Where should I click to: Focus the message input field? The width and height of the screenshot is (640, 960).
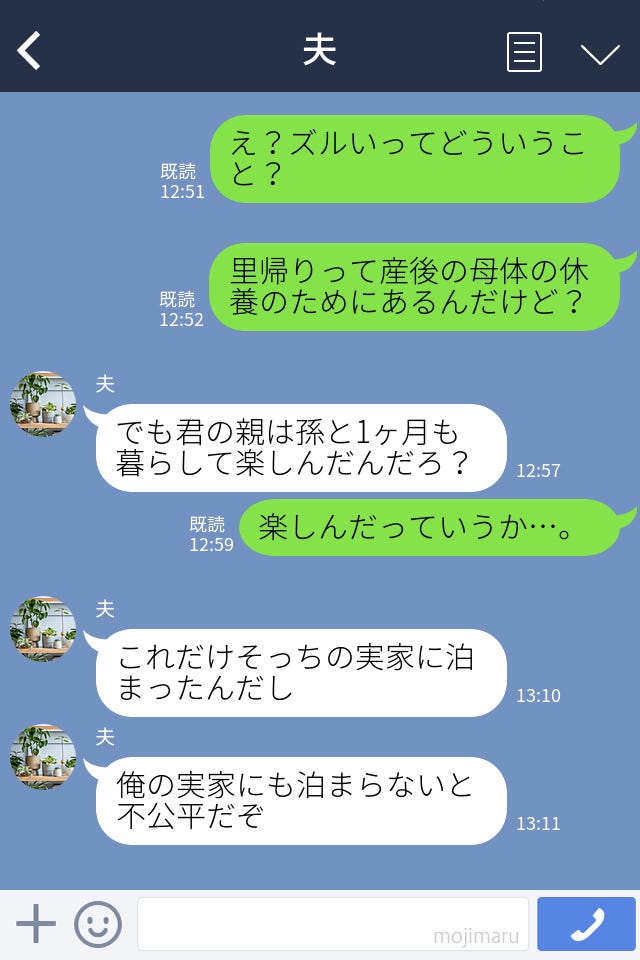[332, 924]
